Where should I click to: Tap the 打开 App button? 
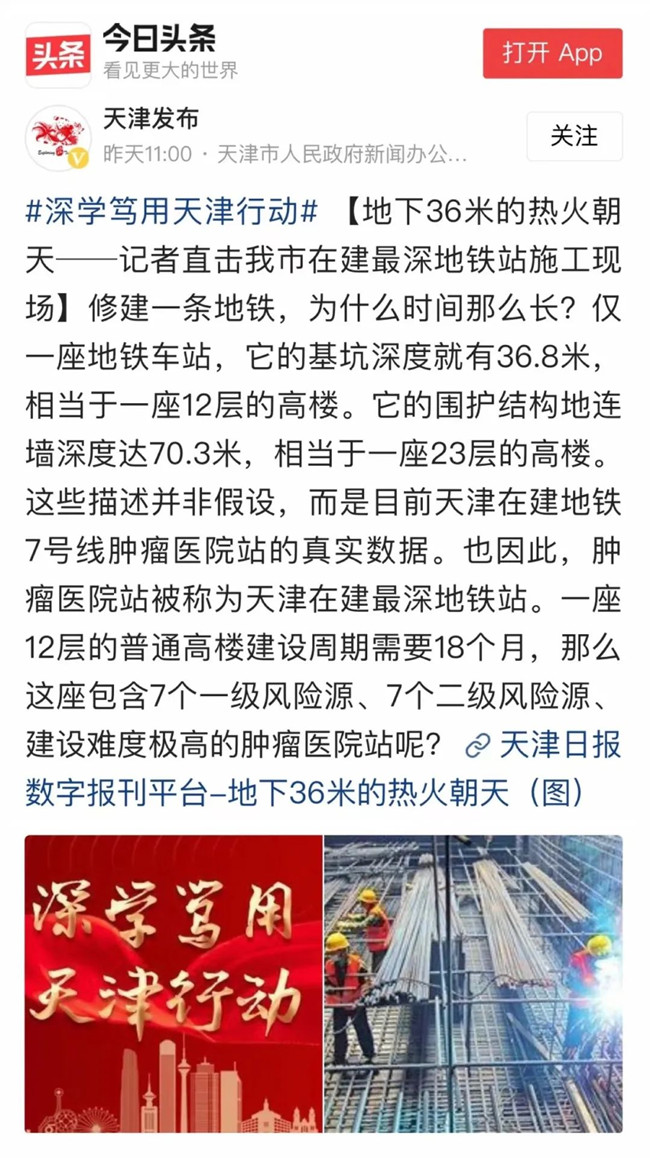tap(552, 53)
